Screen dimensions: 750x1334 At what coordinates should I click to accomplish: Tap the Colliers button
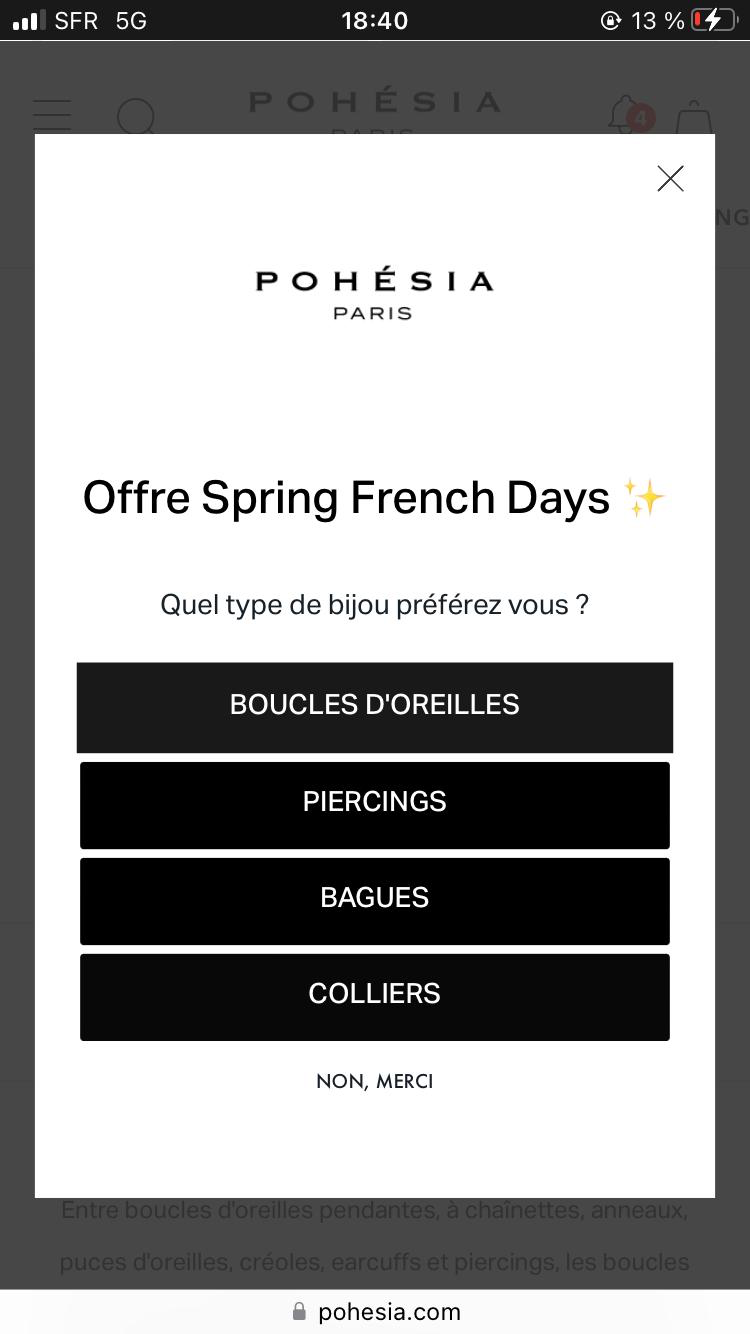pos(375,997)
